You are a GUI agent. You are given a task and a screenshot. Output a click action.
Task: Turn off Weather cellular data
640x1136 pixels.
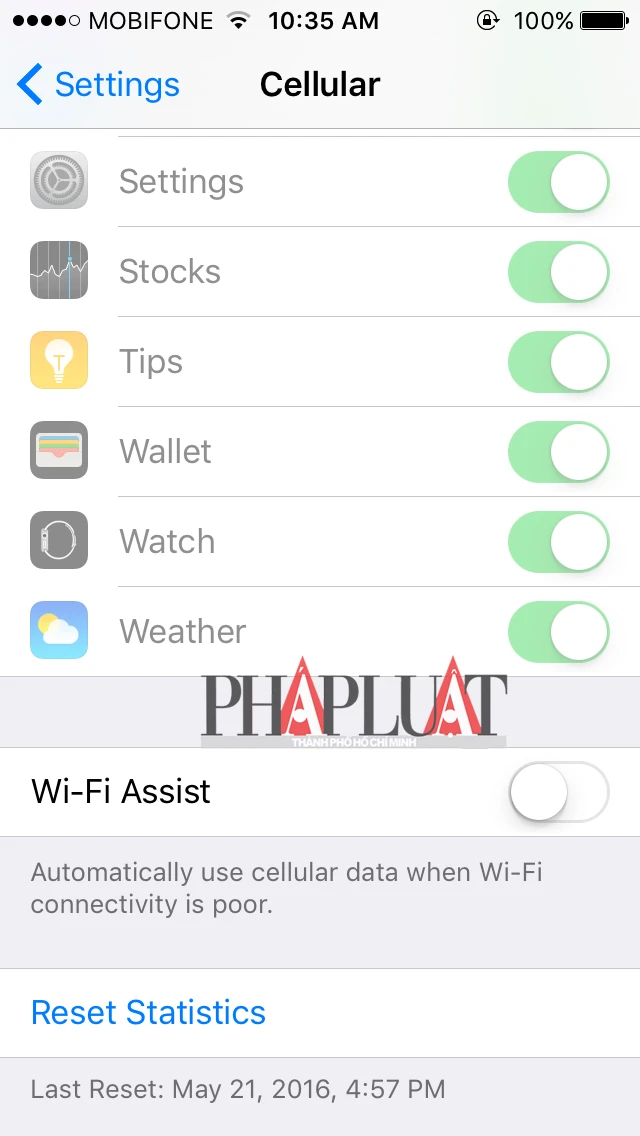(558, 632)
